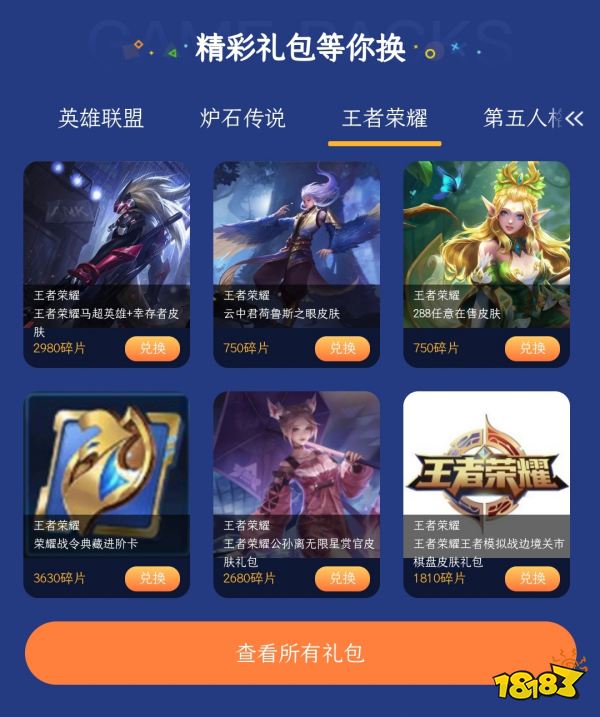Redeem the 288任意在售皮肤 pack
This screenshot has width=600, height=717.
(532, 348)
